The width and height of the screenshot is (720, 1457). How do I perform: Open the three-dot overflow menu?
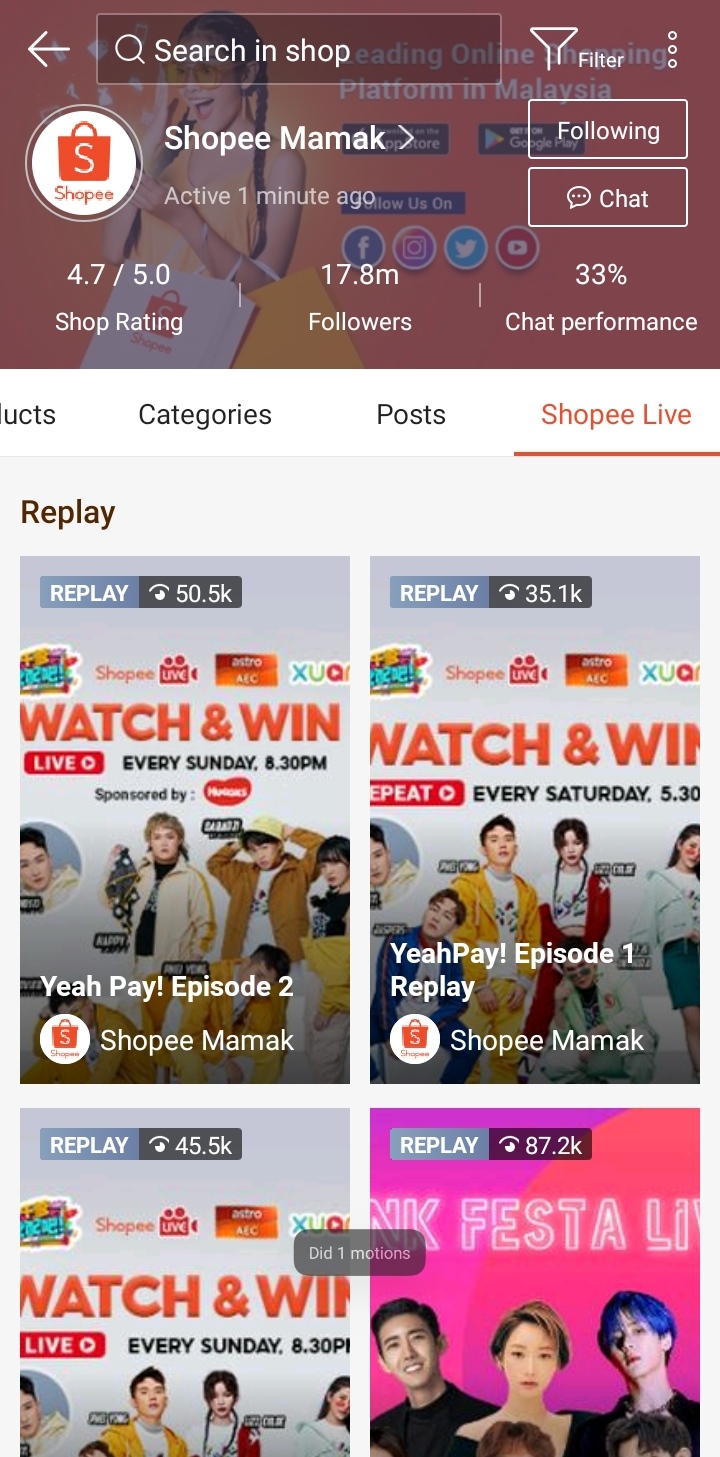click(672, 49)
